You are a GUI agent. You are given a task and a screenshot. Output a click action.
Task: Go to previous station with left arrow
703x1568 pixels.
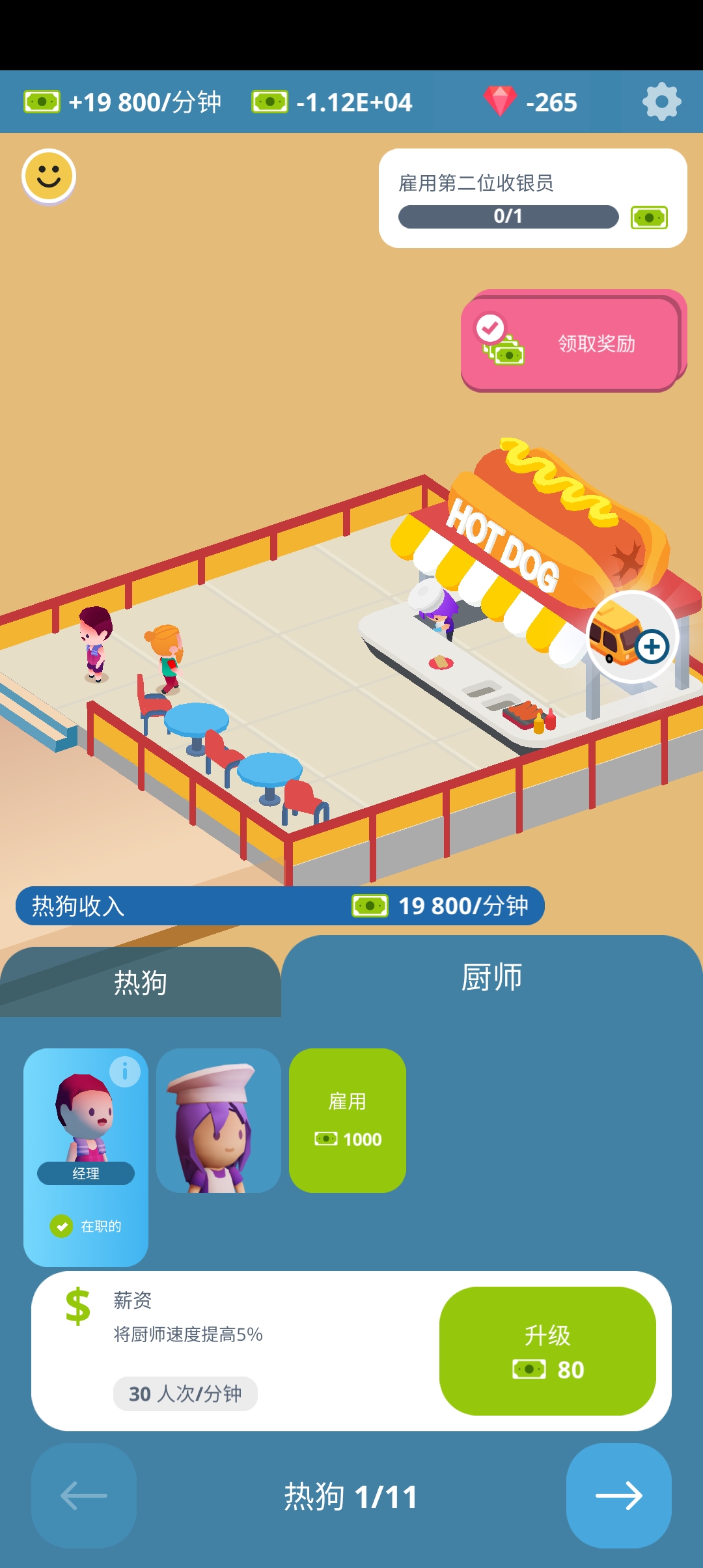coord(83,1496)
